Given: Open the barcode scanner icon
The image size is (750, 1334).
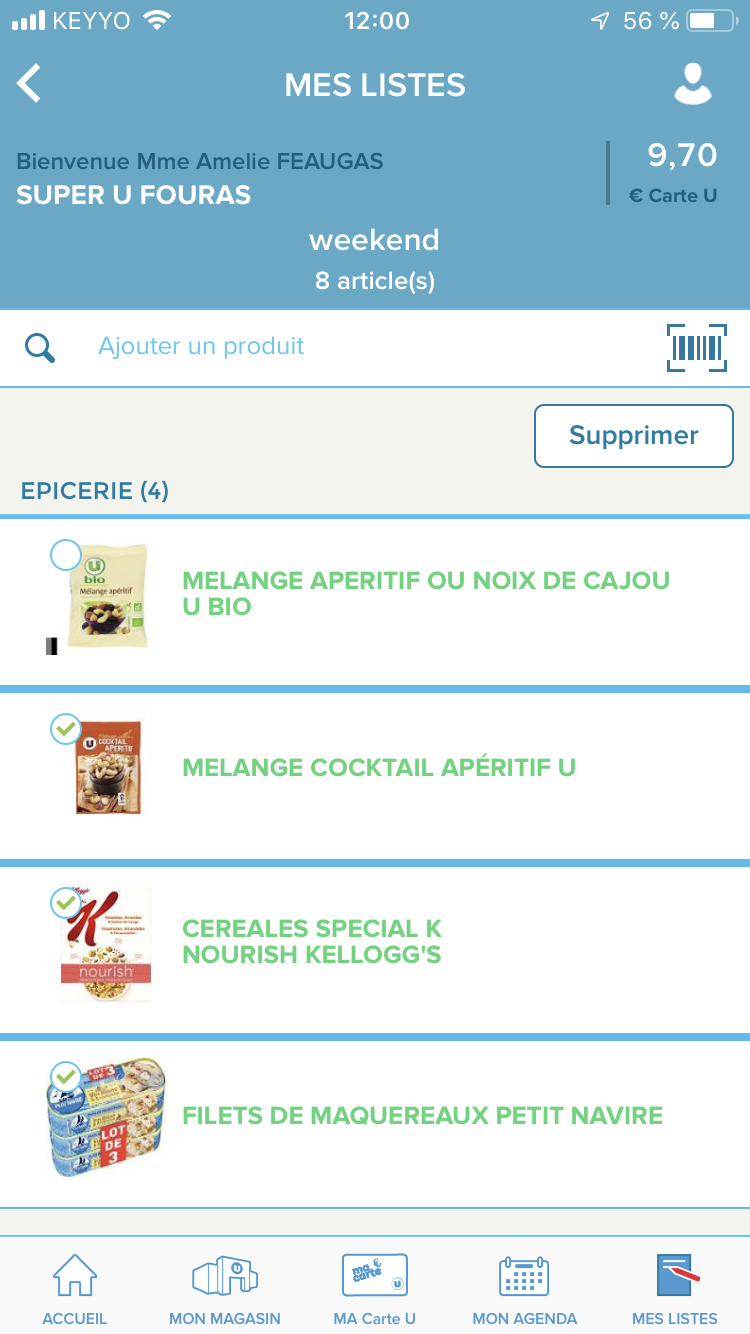Looking at the screenshot, I should click(x=697, y=348).
